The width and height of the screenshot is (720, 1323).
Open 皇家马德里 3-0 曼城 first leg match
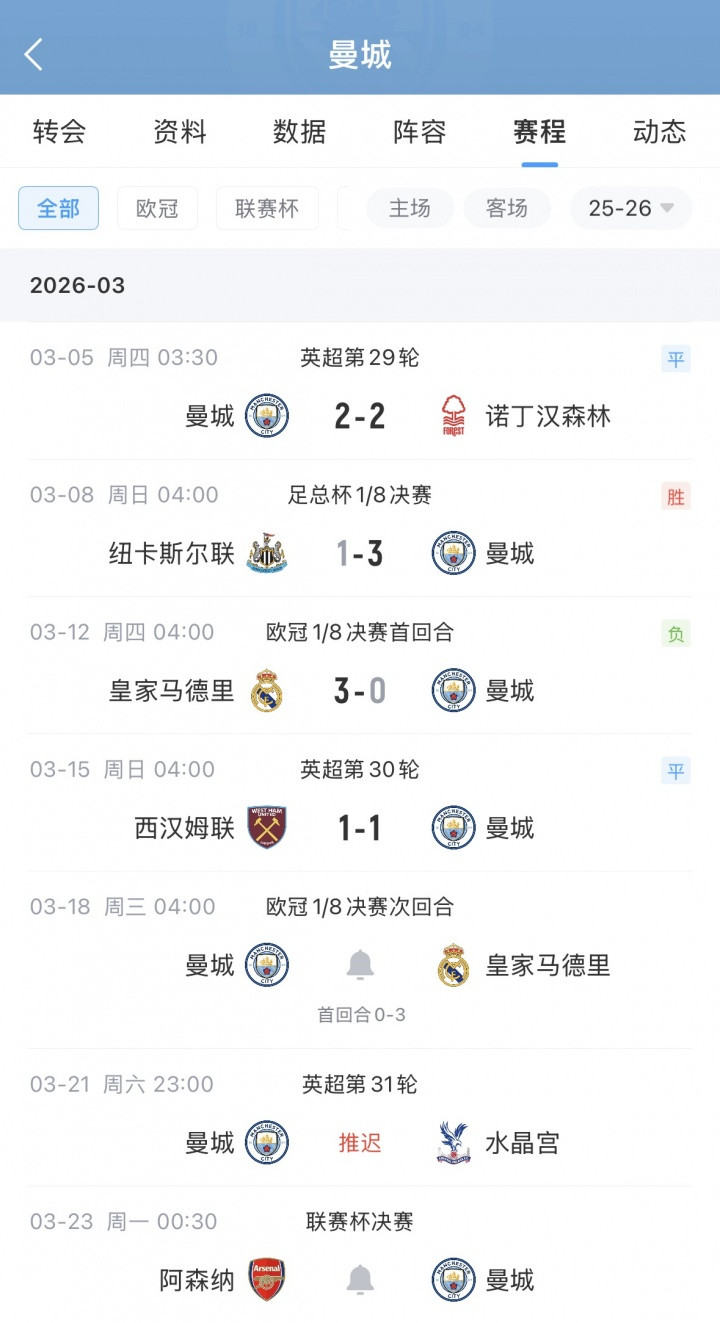pos(360,690)
